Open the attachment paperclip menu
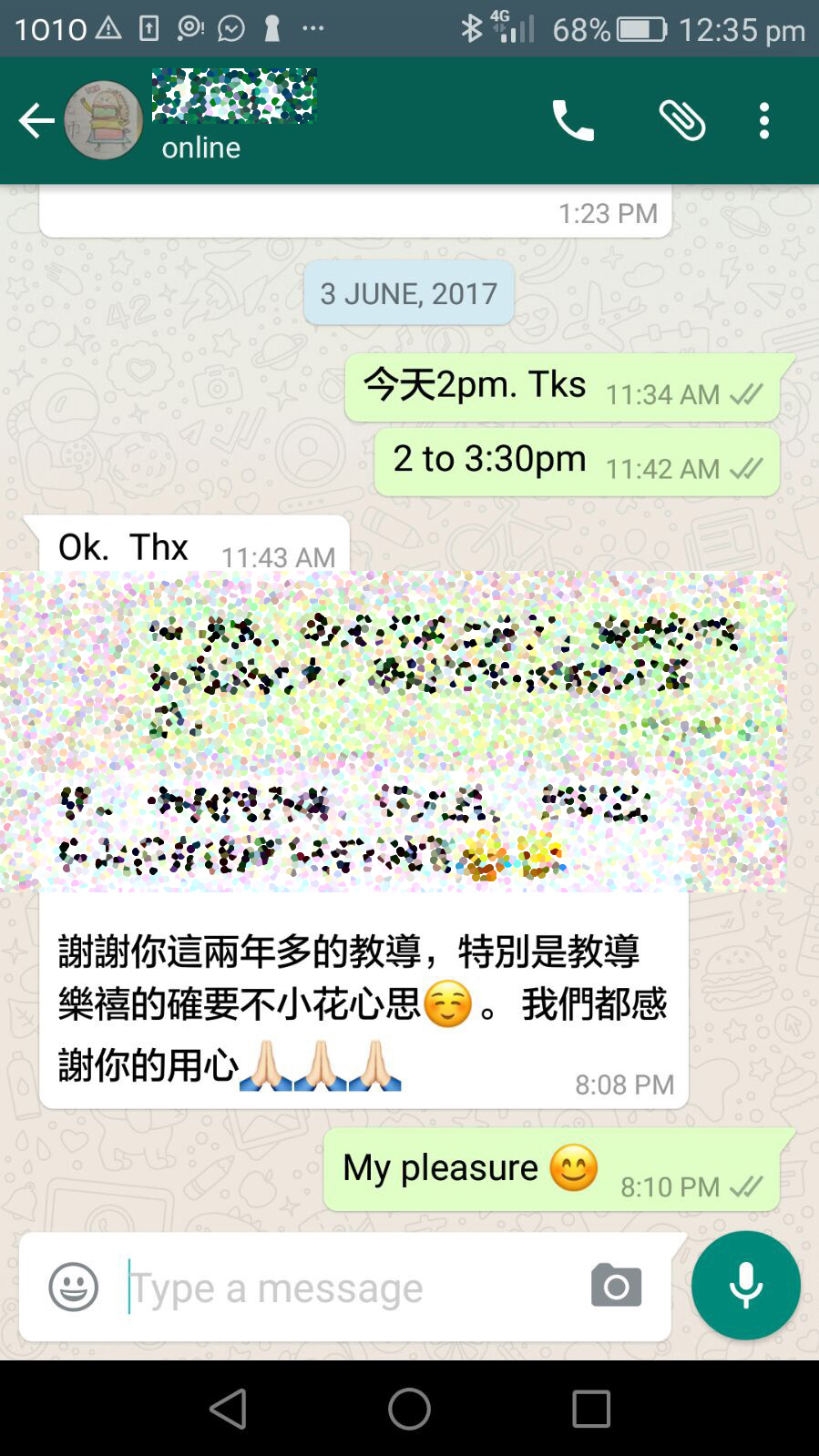 (681, 120)
